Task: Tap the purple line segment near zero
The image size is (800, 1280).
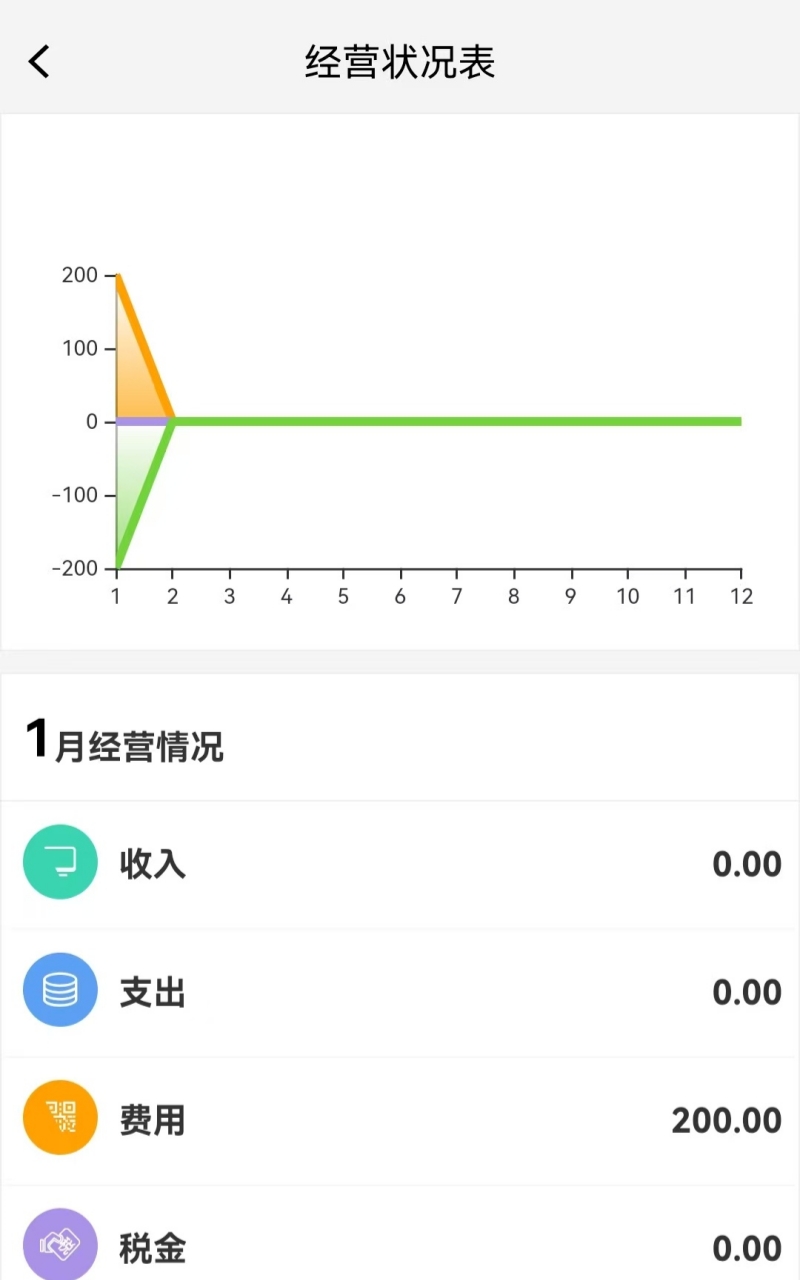Action: (140, 423)
